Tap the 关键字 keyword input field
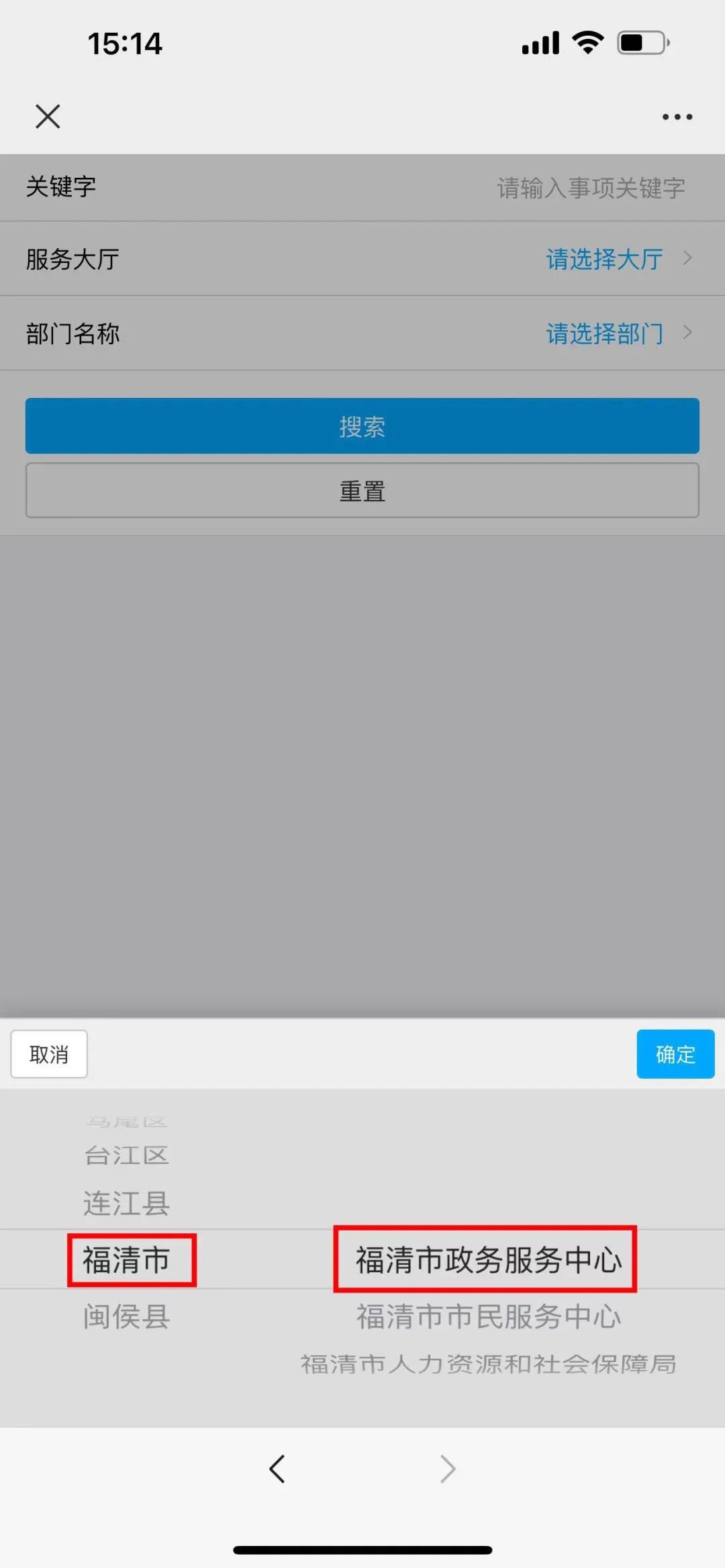The height and width of the screenshot is (1568, 725). point(589,188)
